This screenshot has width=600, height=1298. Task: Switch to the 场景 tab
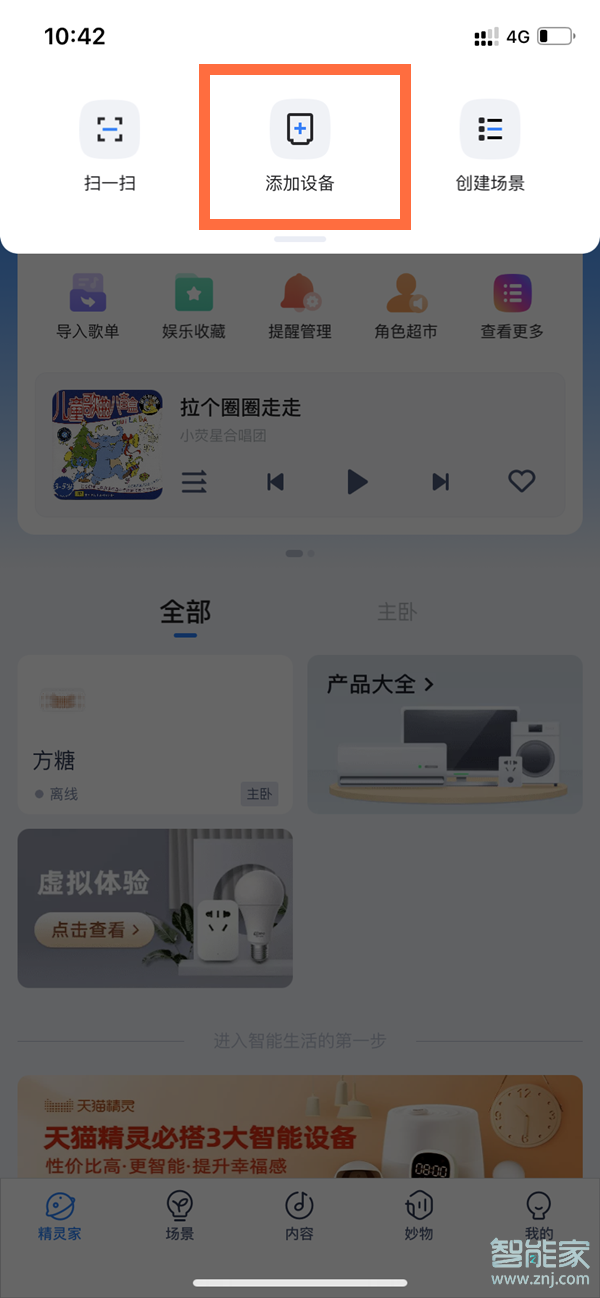179,1216
